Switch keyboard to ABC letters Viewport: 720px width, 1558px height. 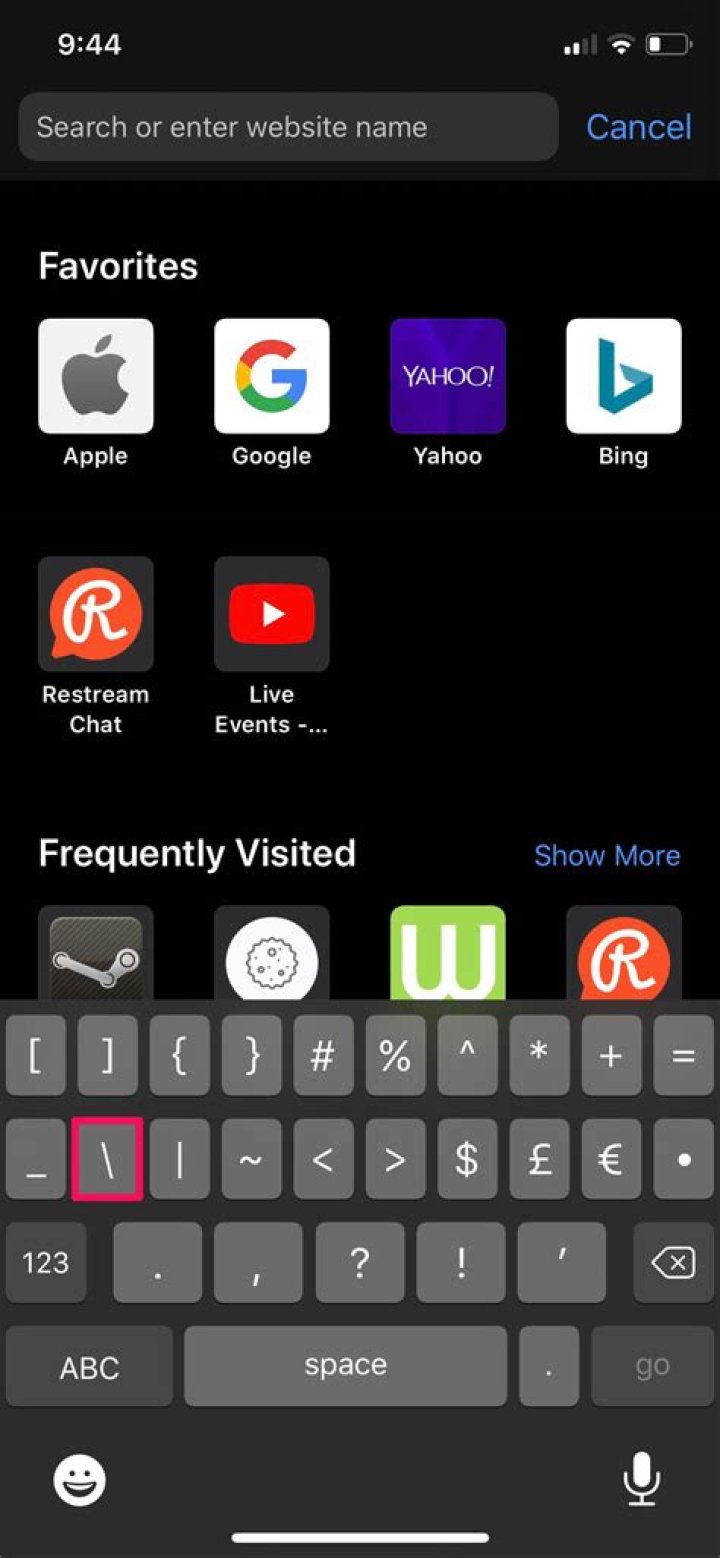[89, 1368]
